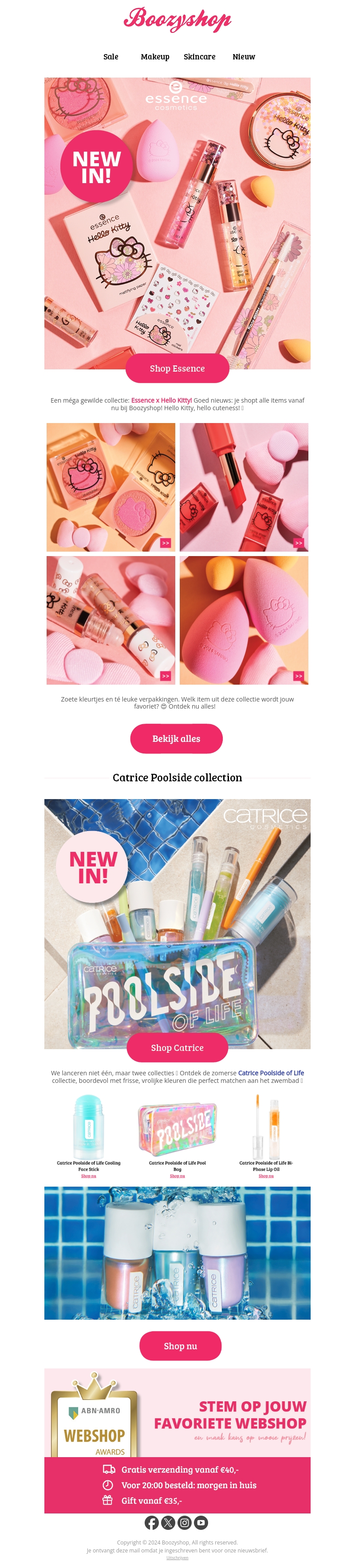
Task: Open the pink makeup sponge tile
Action: pyautogui.click(x=244, y=619)
